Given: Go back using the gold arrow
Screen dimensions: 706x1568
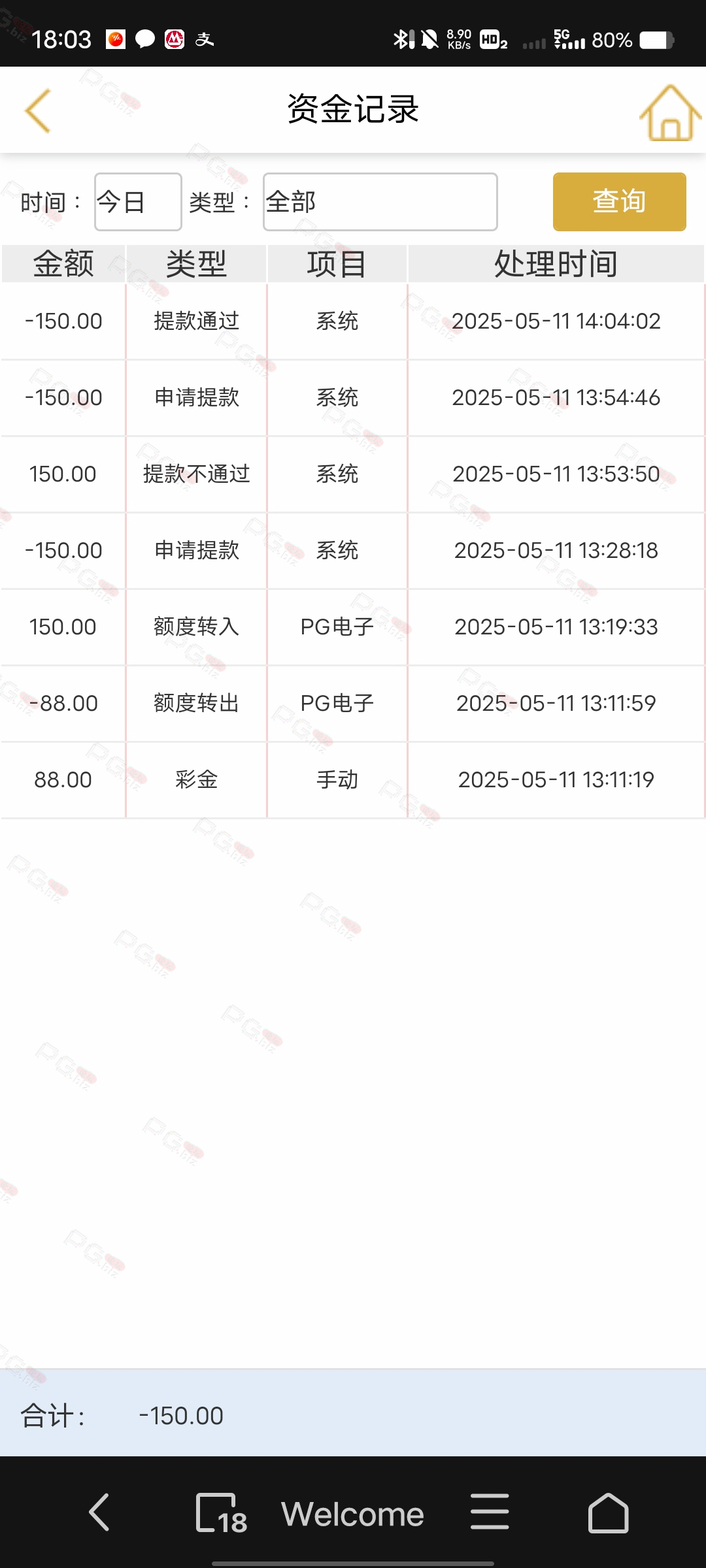Looking at the screenshot, I should tap(38, 110).
